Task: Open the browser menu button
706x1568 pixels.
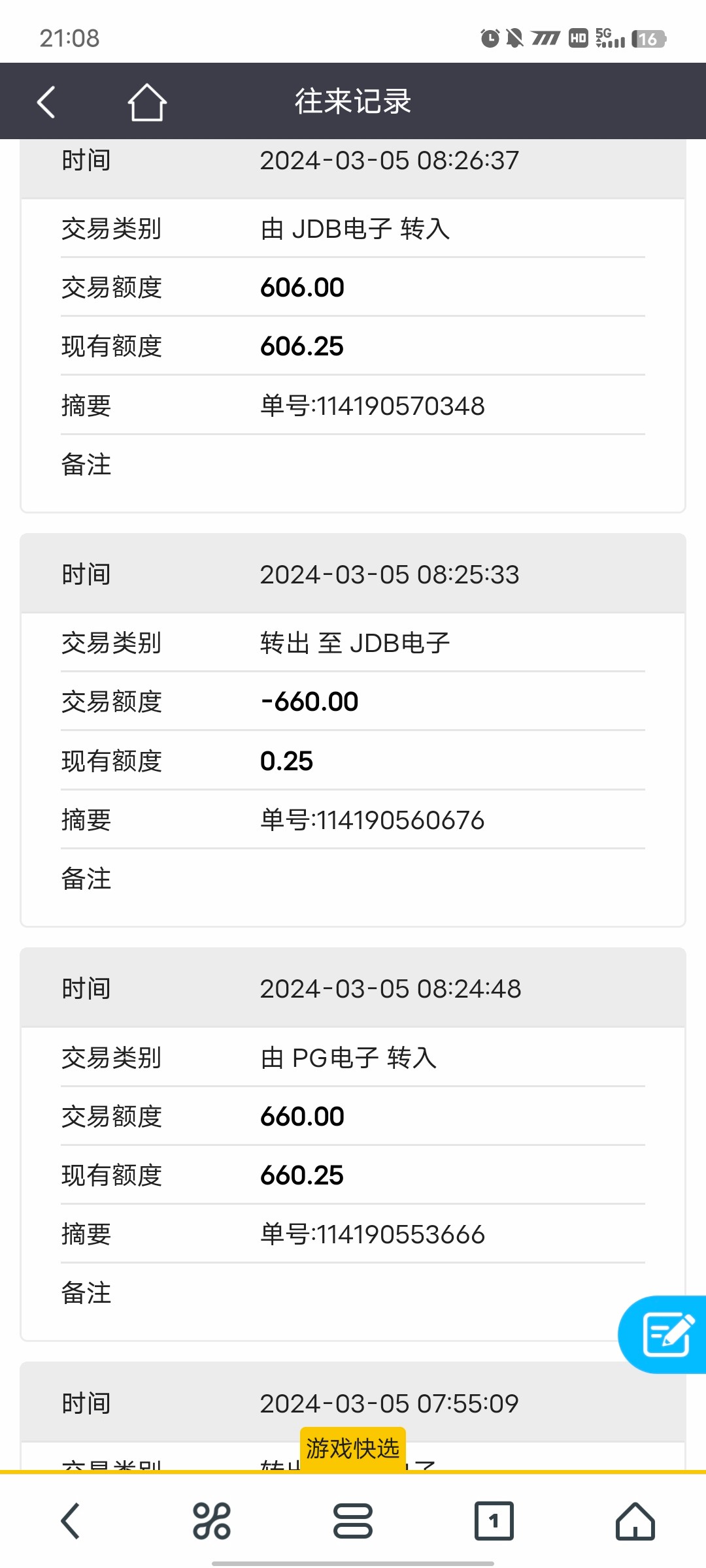Action: click(x=353, y=1521)
